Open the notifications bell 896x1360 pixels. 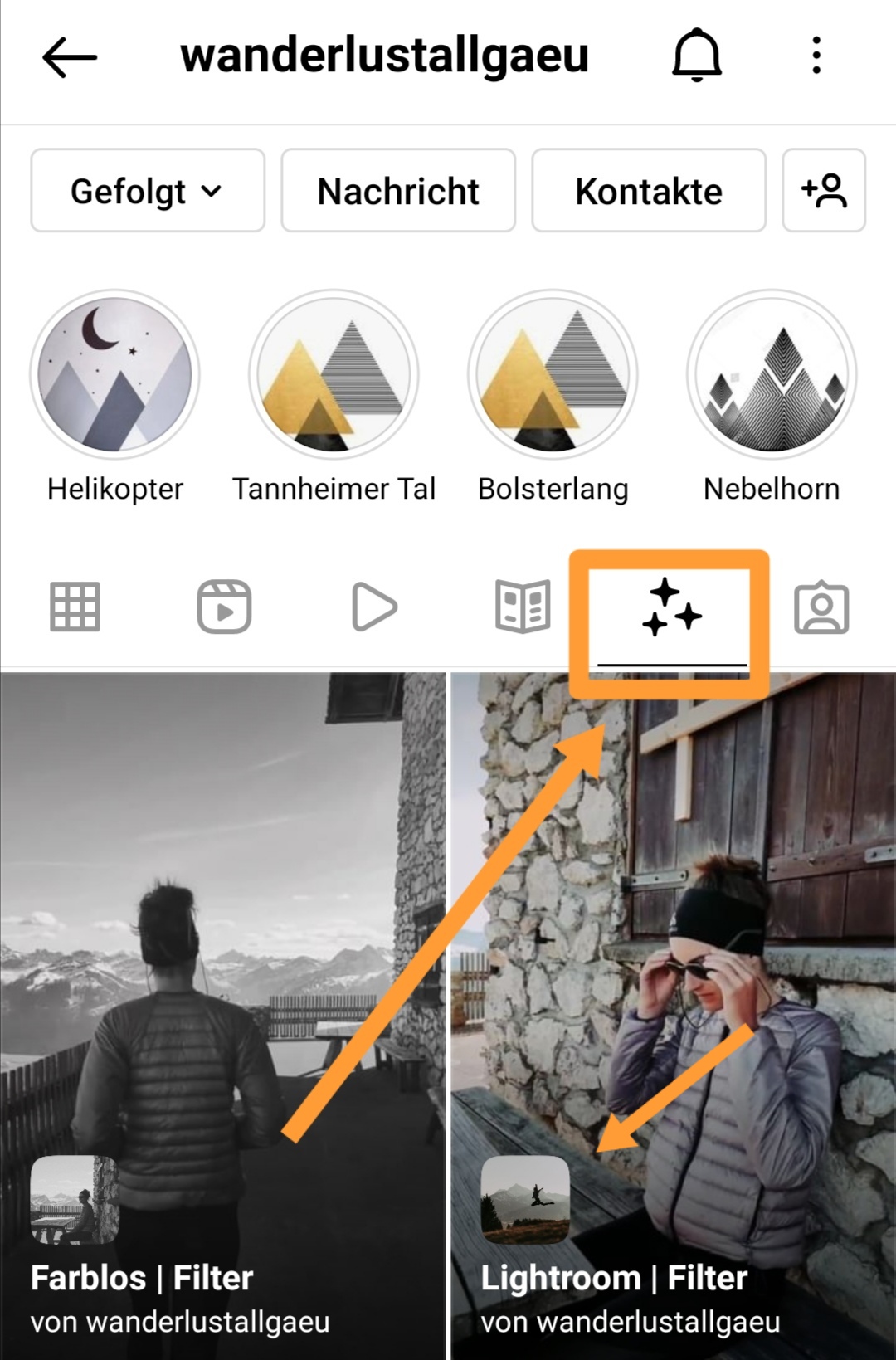coord(696,56)
